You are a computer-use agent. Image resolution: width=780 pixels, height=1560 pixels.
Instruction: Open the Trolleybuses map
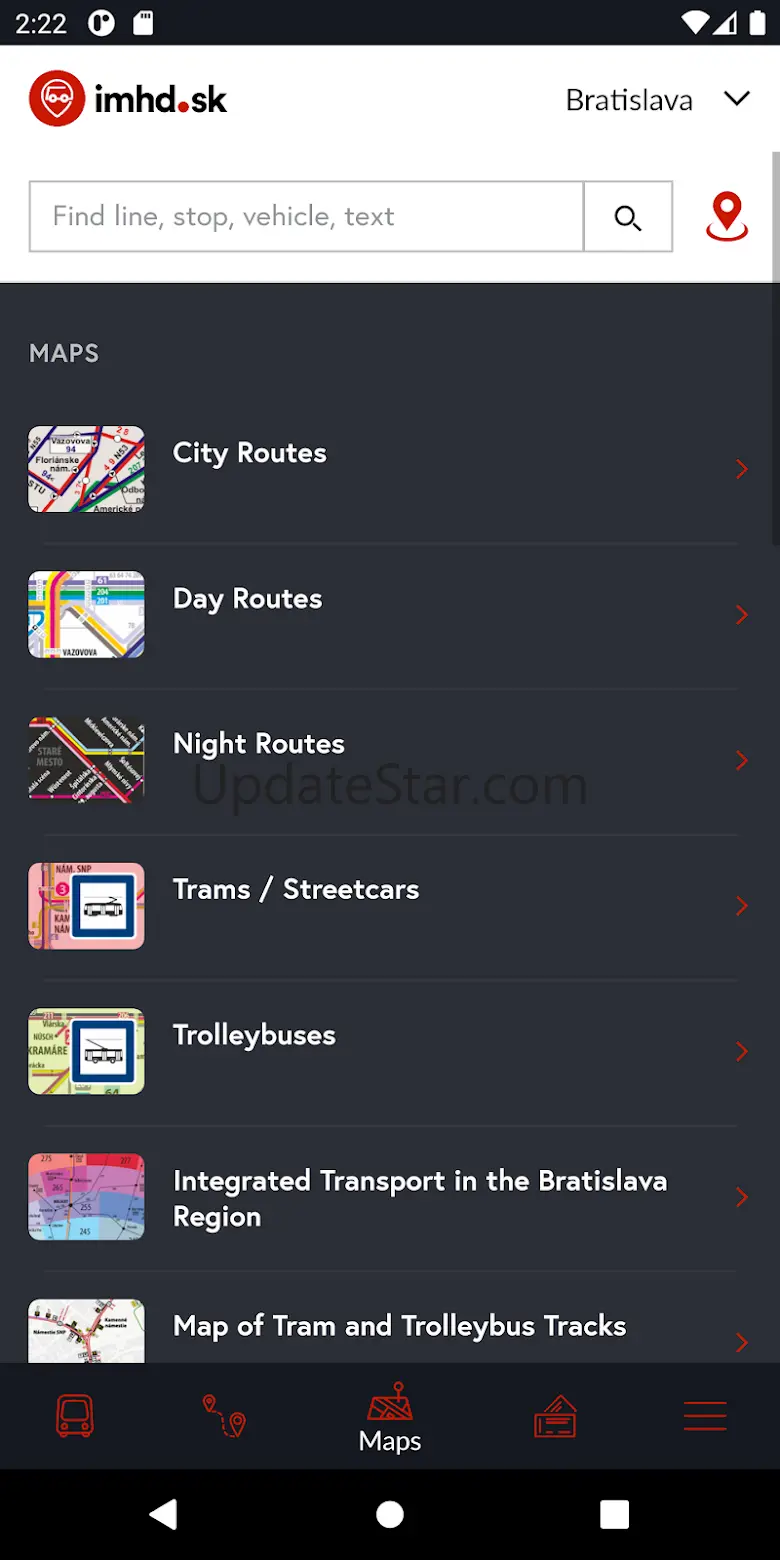[x=390, y=1052]
